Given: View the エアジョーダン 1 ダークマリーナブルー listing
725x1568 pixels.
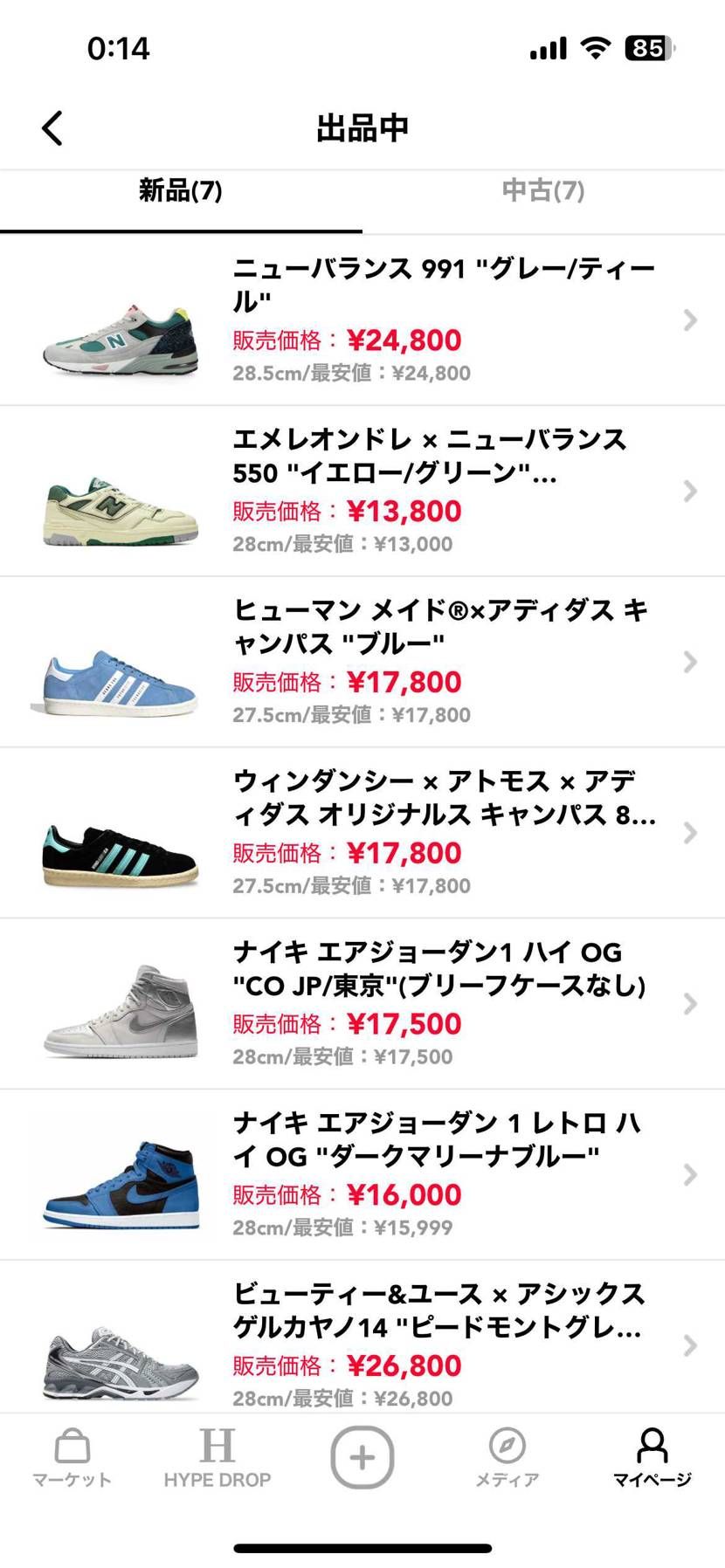Looking at the screenshot, I should [x=362, y=1175].
